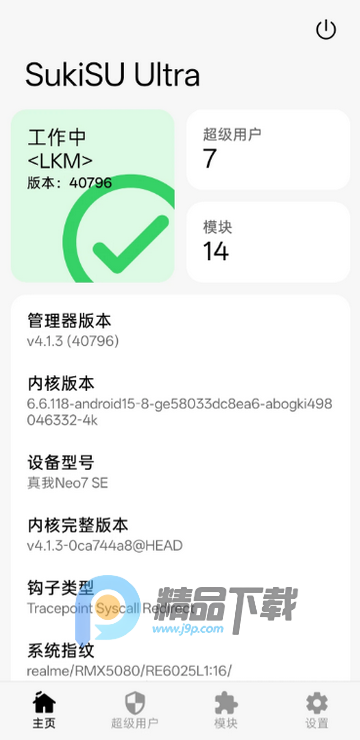Switch to the 主页 tab
360x740 pixels.
point(44,711)
